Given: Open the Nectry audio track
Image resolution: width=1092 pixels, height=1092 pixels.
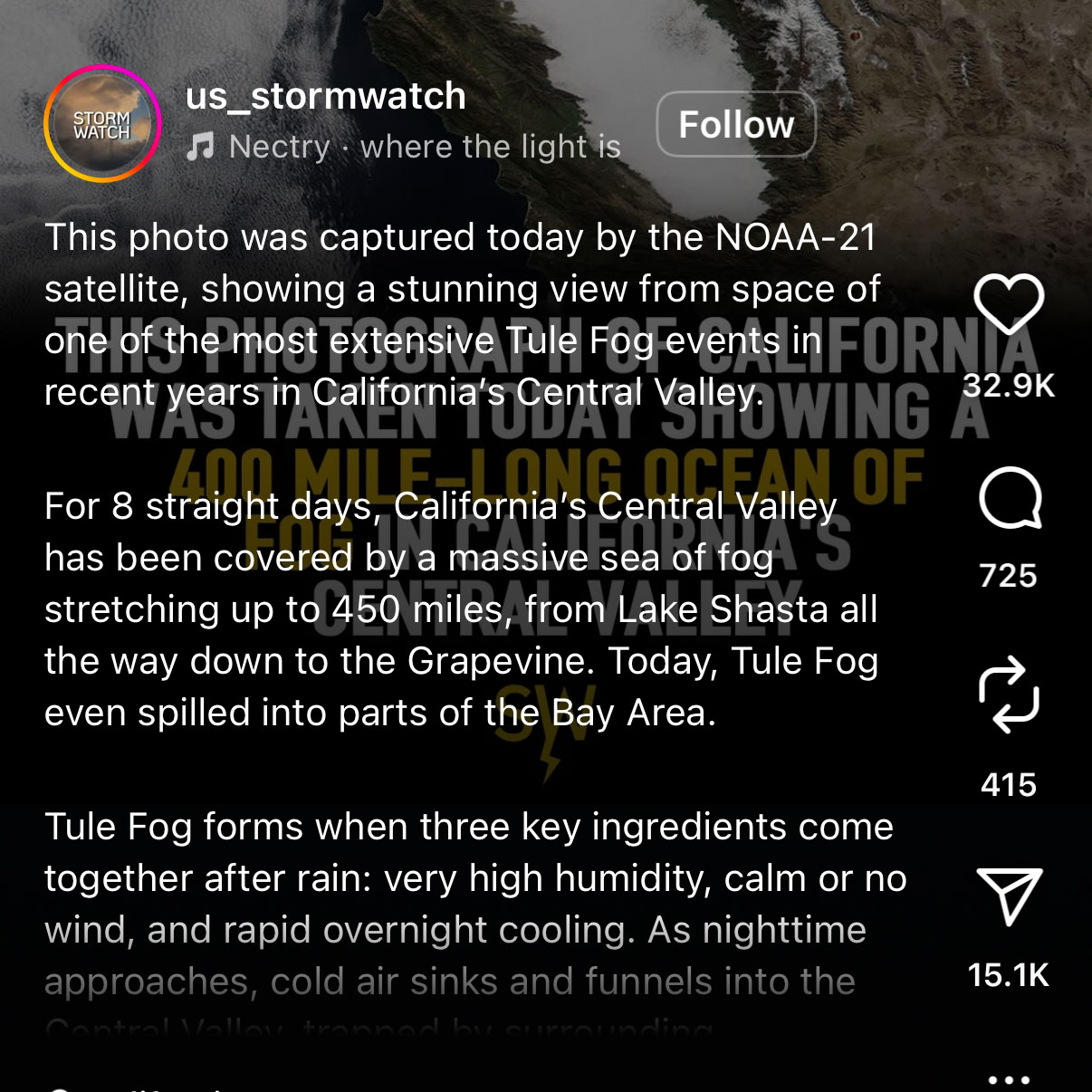Looking at the screenshot, I should tap(404, 147).
